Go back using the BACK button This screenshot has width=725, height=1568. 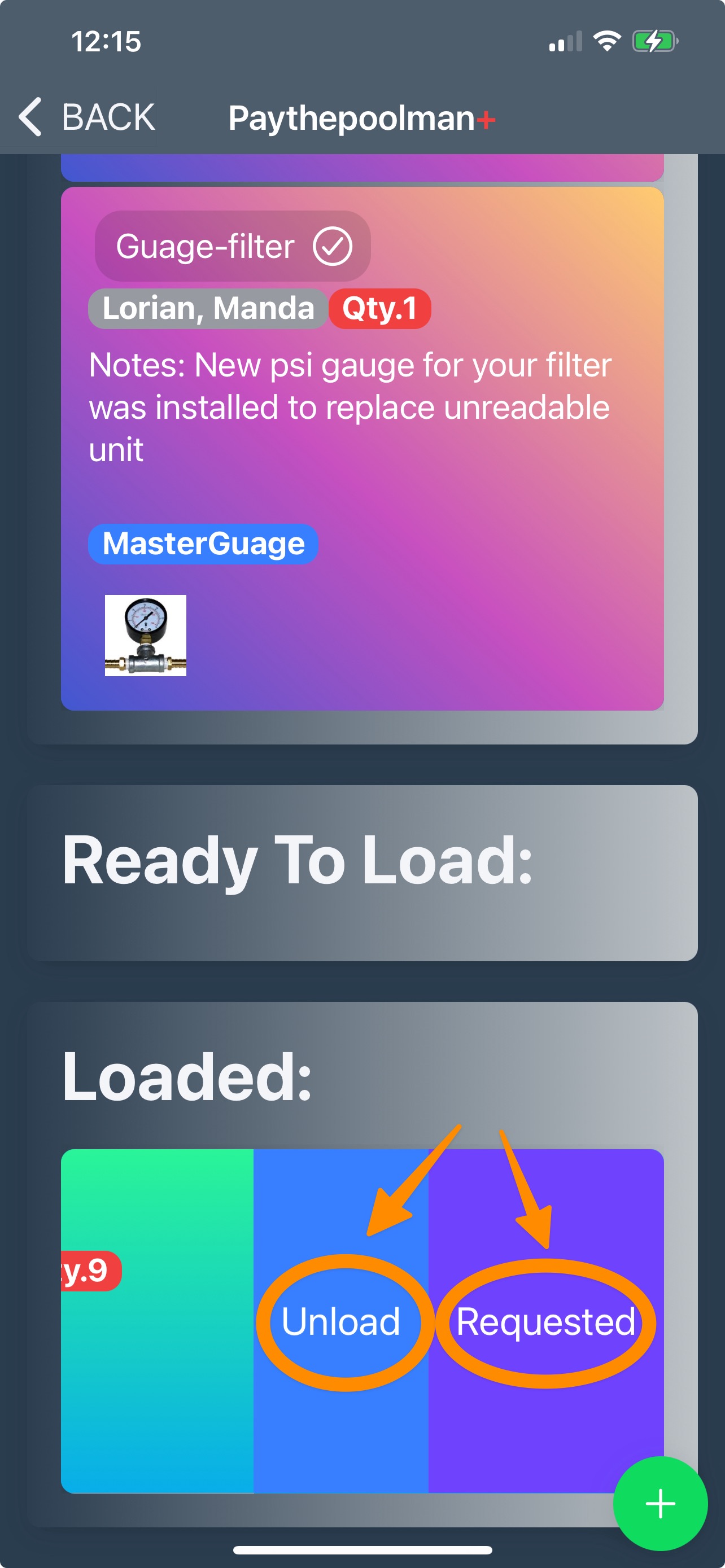click(86, 117)
